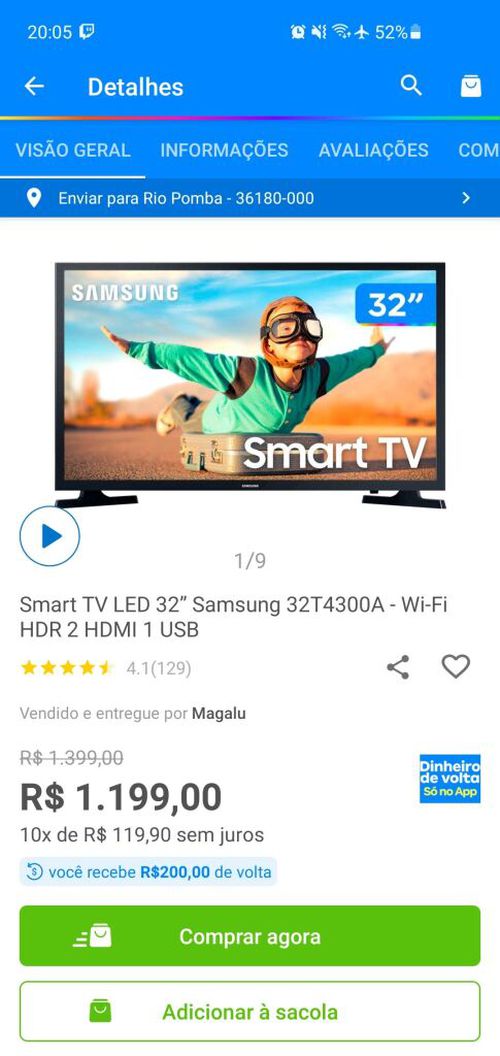This screenshot has width=500, height=1056.
Task: View the 4.1 star ratings
Action: (x=106, y=668)
